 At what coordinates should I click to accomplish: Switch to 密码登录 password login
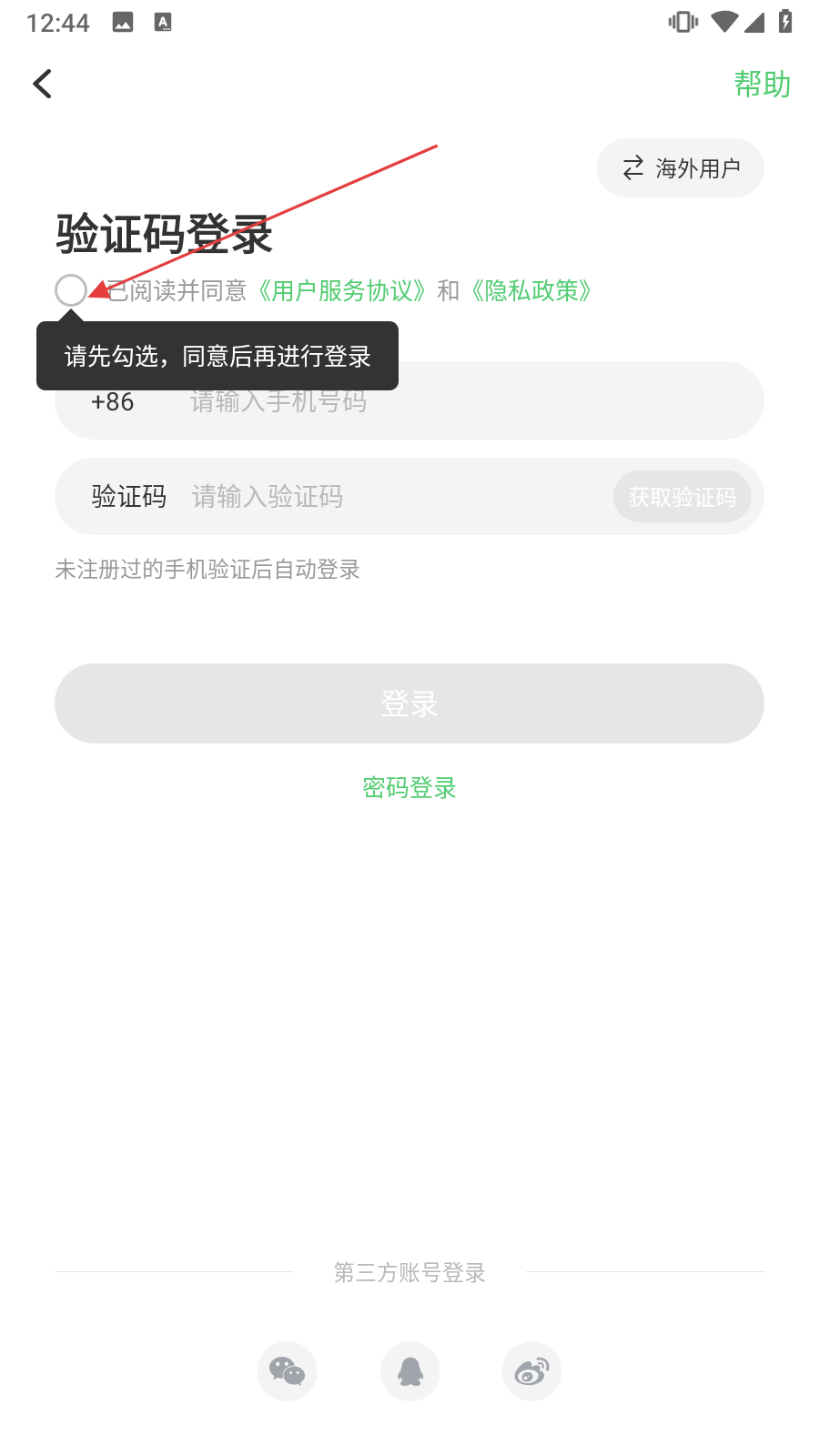point(409,787)
